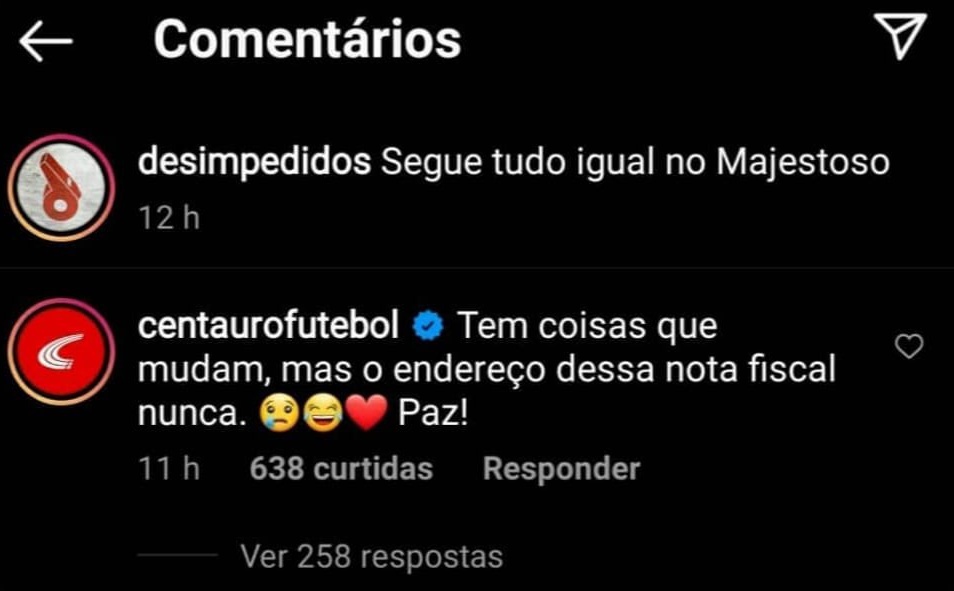
Task: Open the desimpedidos profile picture
Action: pos(64,189)
